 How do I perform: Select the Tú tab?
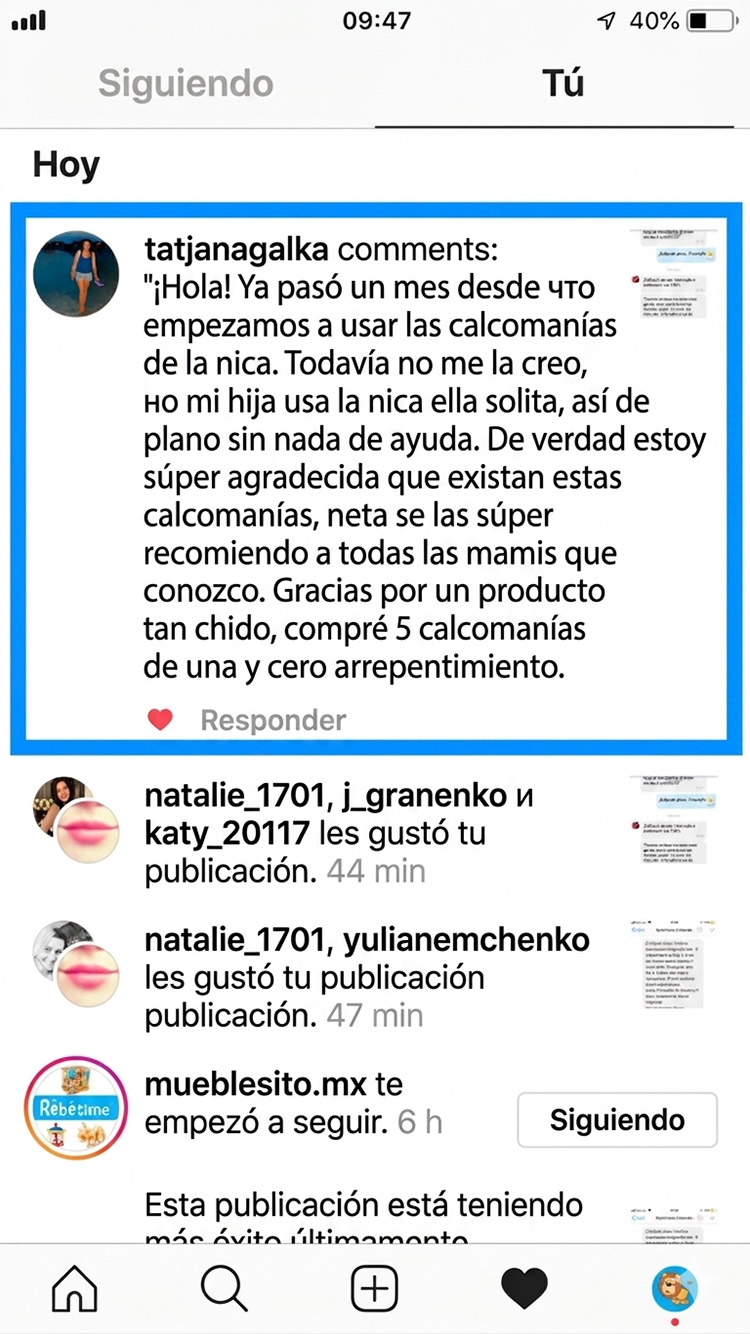click(562, 84)
